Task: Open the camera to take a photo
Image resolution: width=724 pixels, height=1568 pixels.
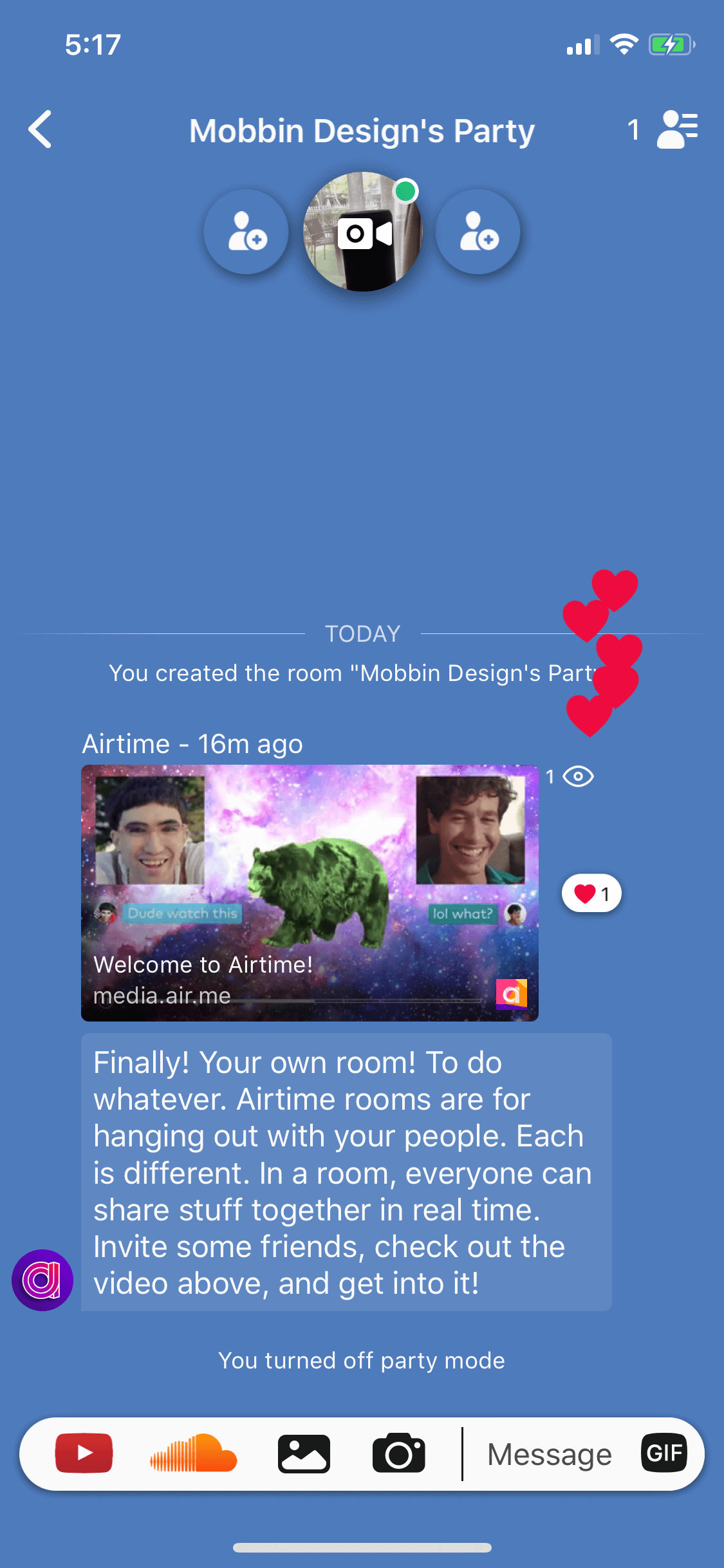Action: click(x=399, y=1453)
